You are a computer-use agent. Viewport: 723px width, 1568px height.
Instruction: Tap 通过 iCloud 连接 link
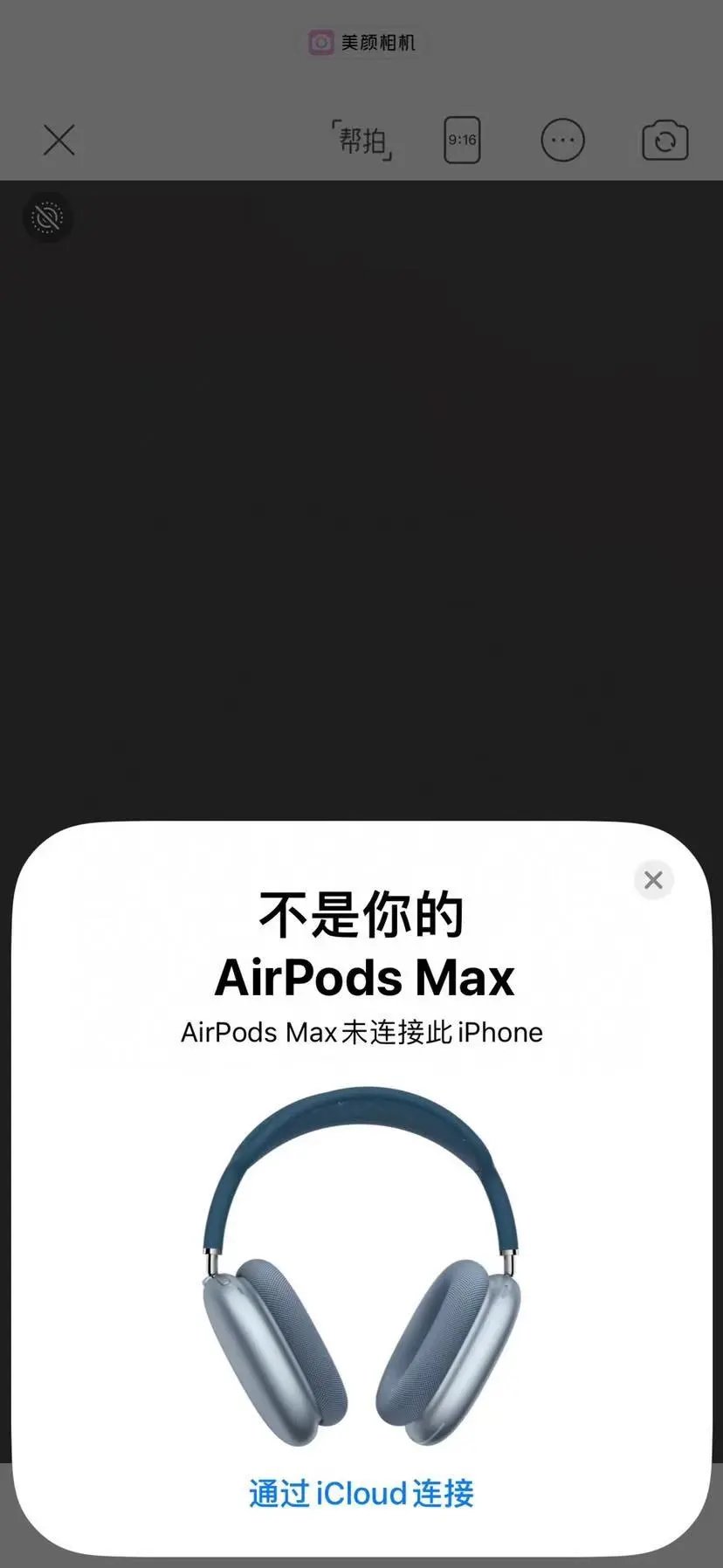(361, 1493)
